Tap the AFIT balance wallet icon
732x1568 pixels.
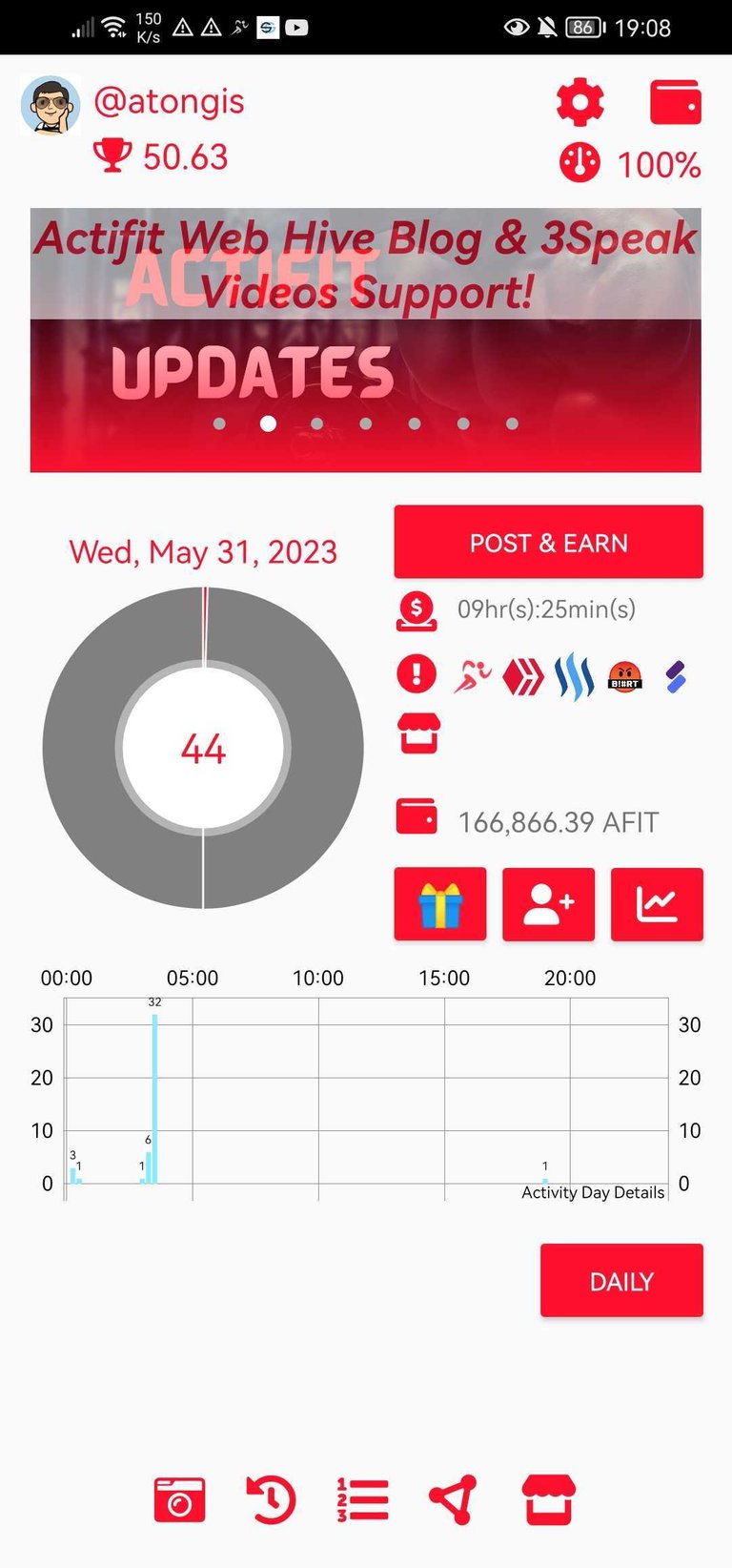tap(417, 817)
